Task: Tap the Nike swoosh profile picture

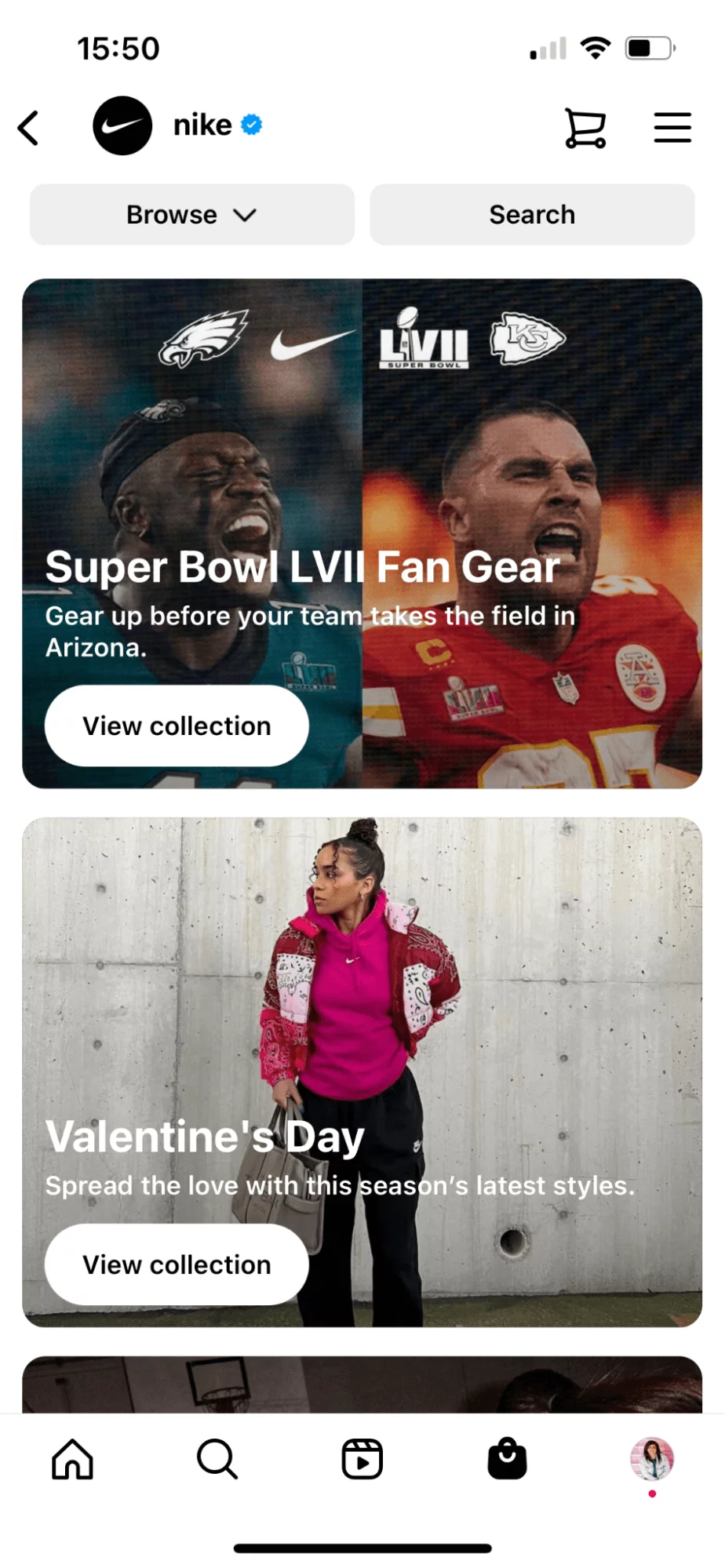Action: click(122, 126)
